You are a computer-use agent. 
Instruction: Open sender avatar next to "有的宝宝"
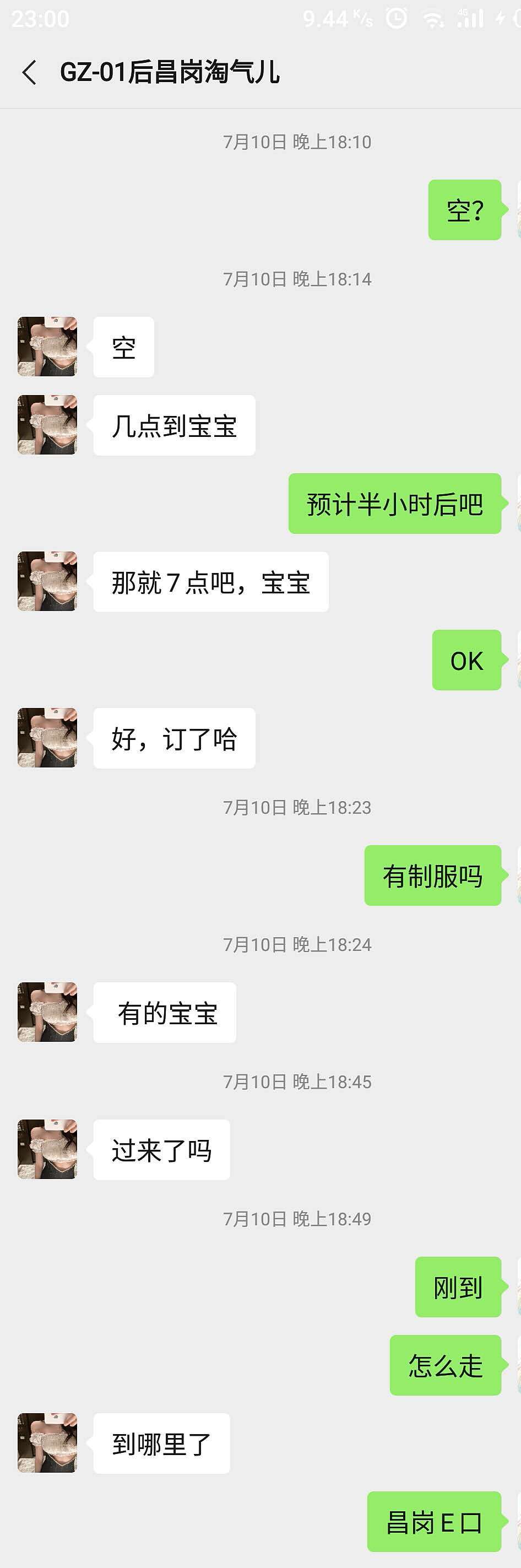[x=47, y=1012]
